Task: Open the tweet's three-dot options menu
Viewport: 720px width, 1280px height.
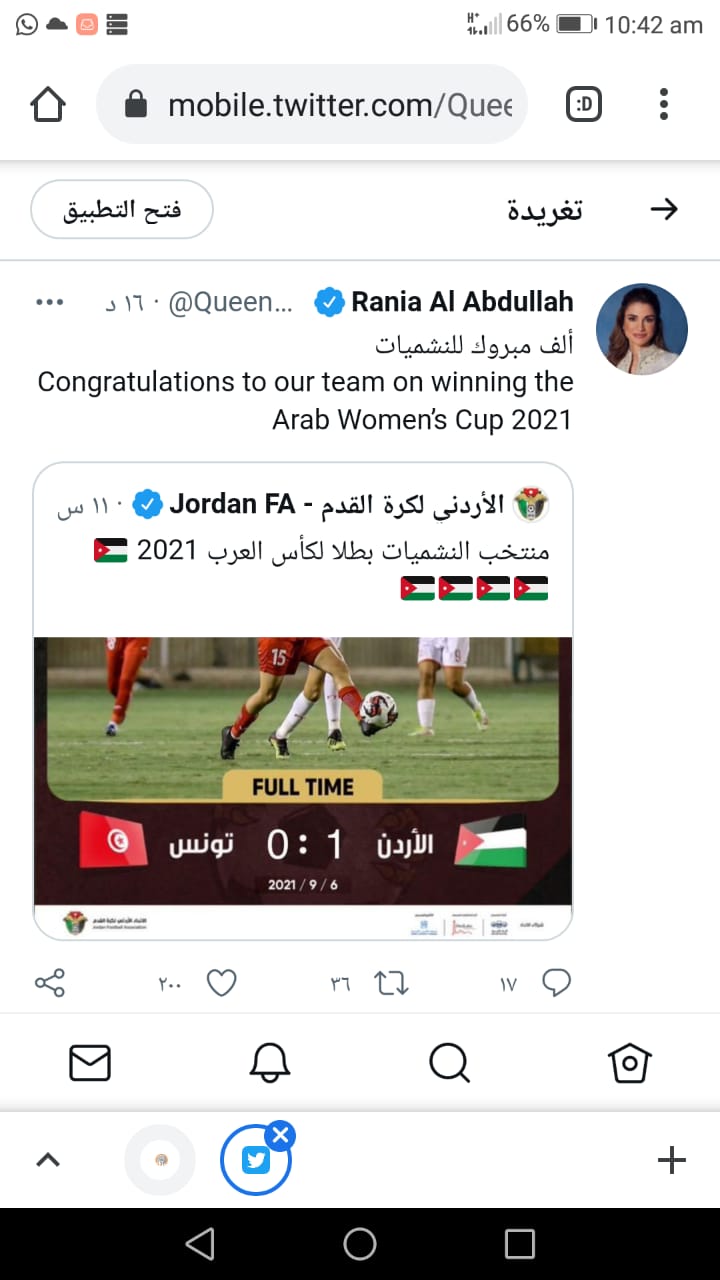Action: [x=50, y=302]
